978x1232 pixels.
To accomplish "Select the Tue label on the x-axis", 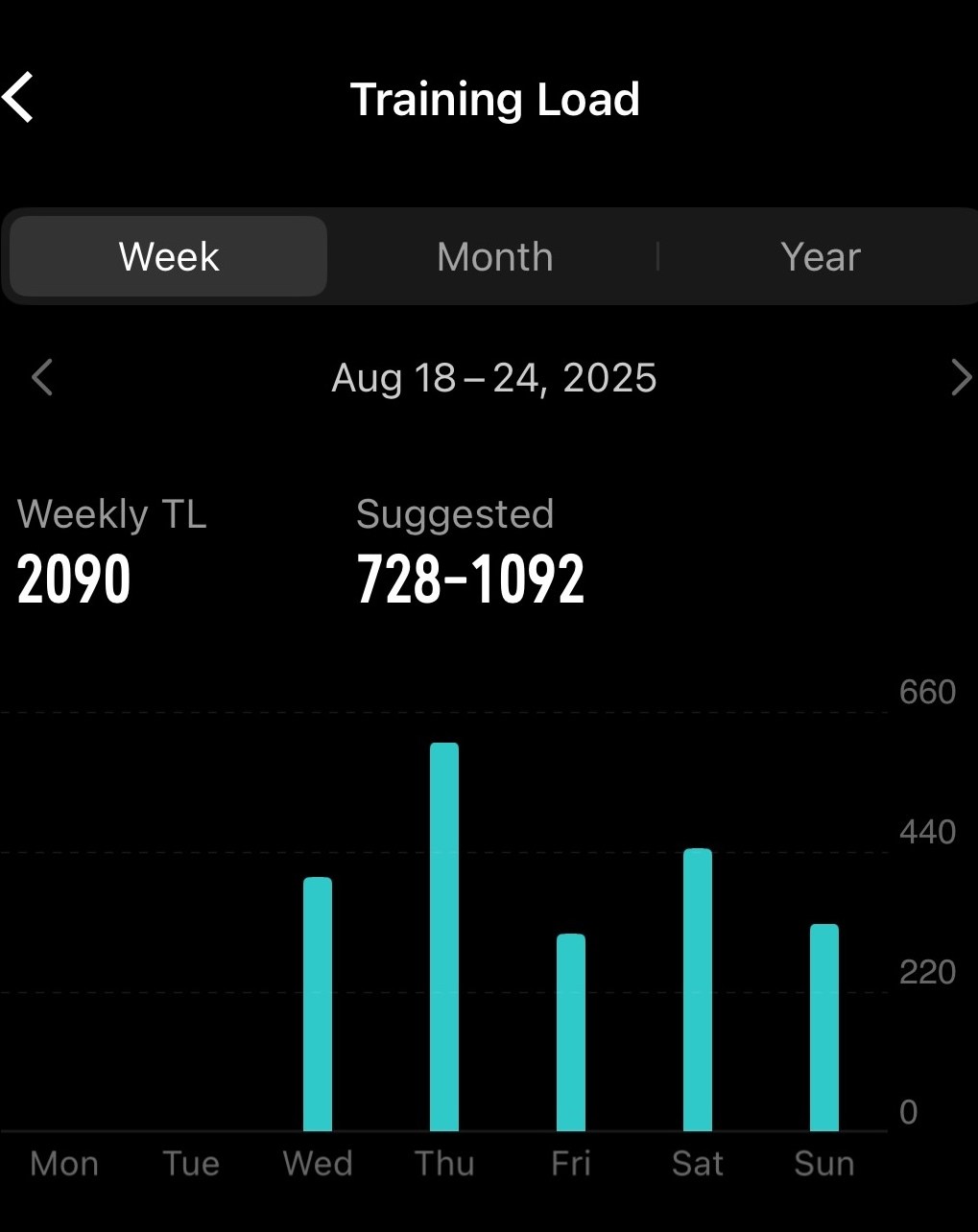I will [190, 1163].
